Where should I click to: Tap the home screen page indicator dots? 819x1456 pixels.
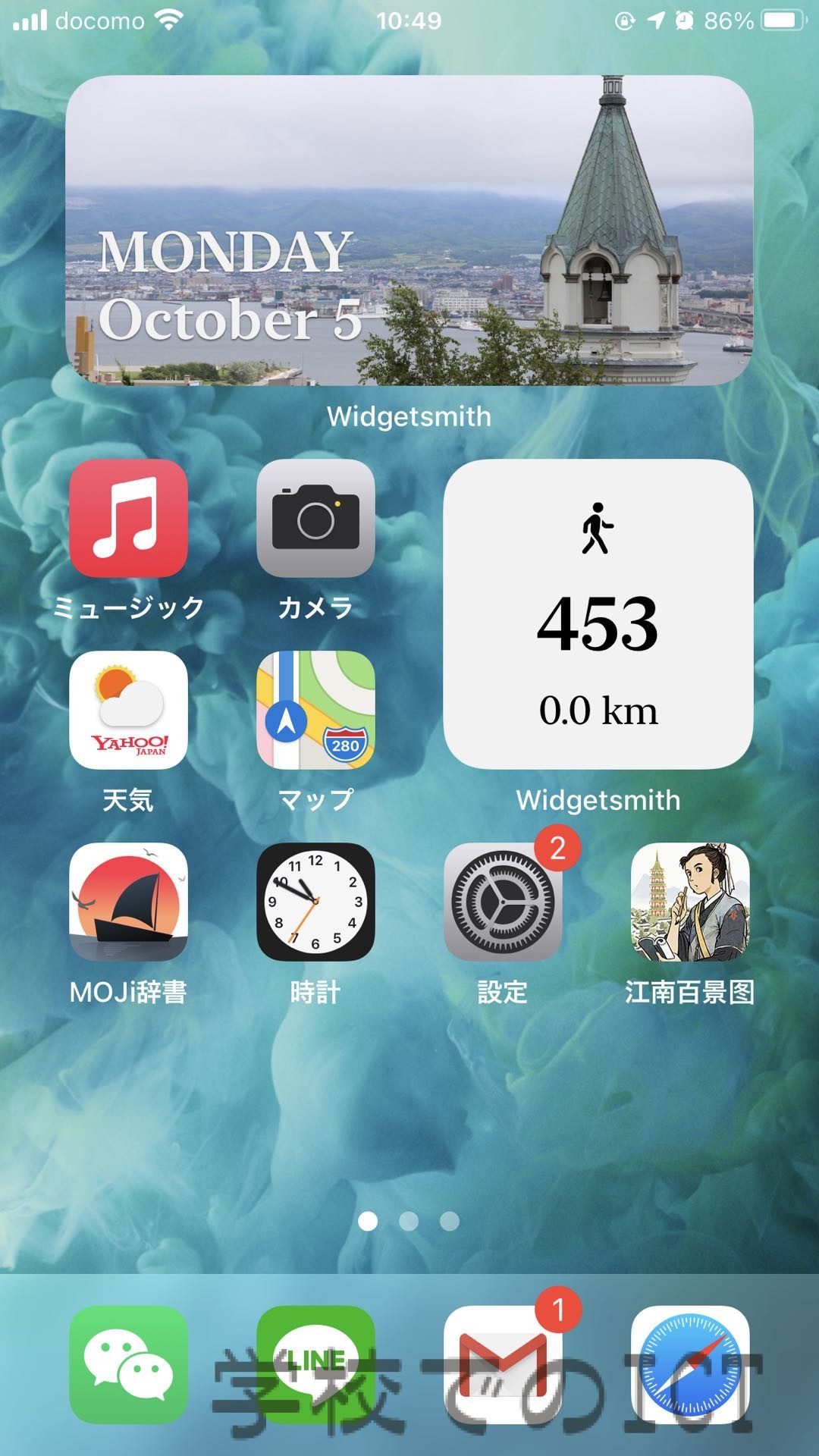(x=409, y=1221)
